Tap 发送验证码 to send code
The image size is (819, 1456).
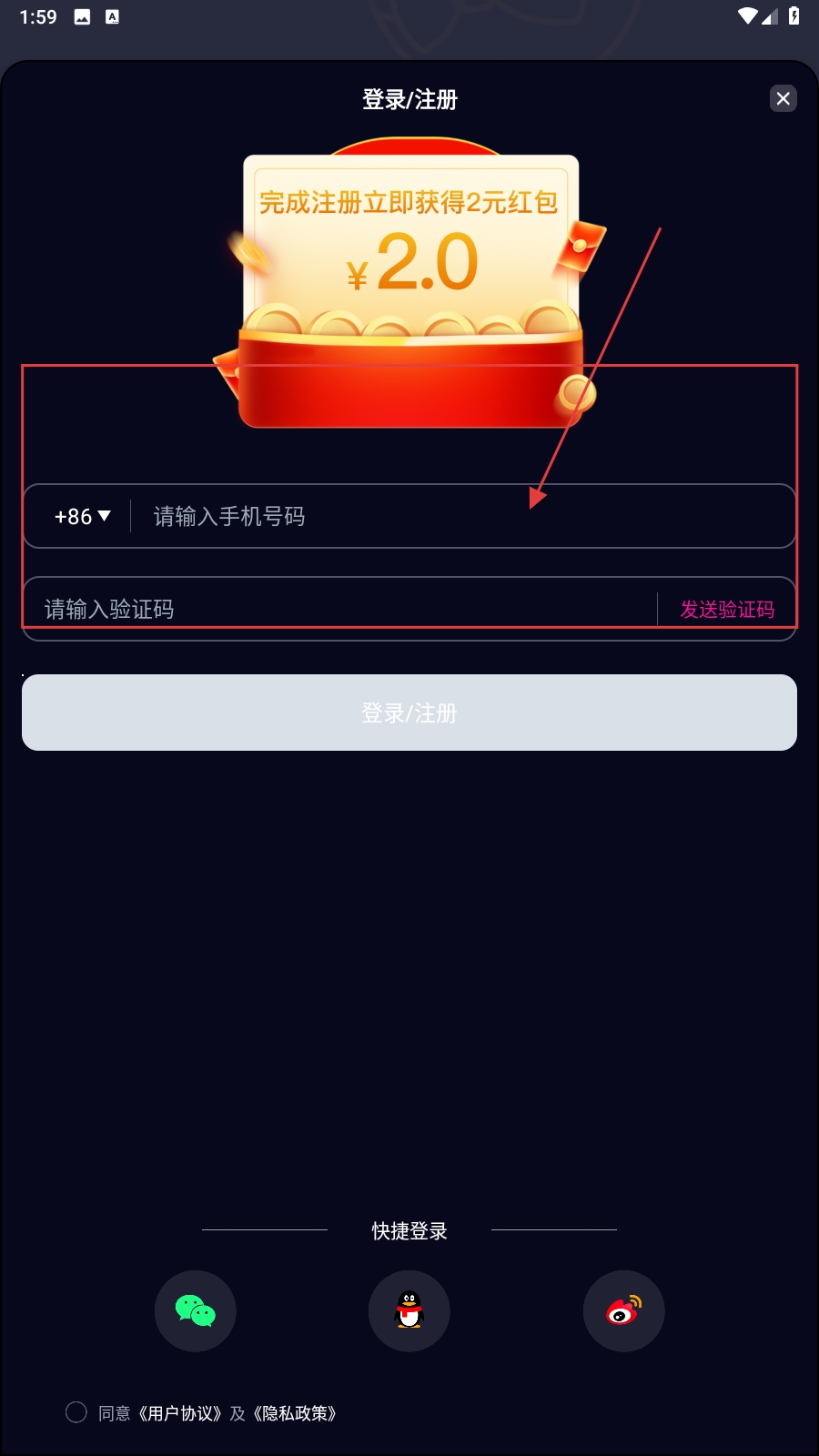click(x=727, y=609)
